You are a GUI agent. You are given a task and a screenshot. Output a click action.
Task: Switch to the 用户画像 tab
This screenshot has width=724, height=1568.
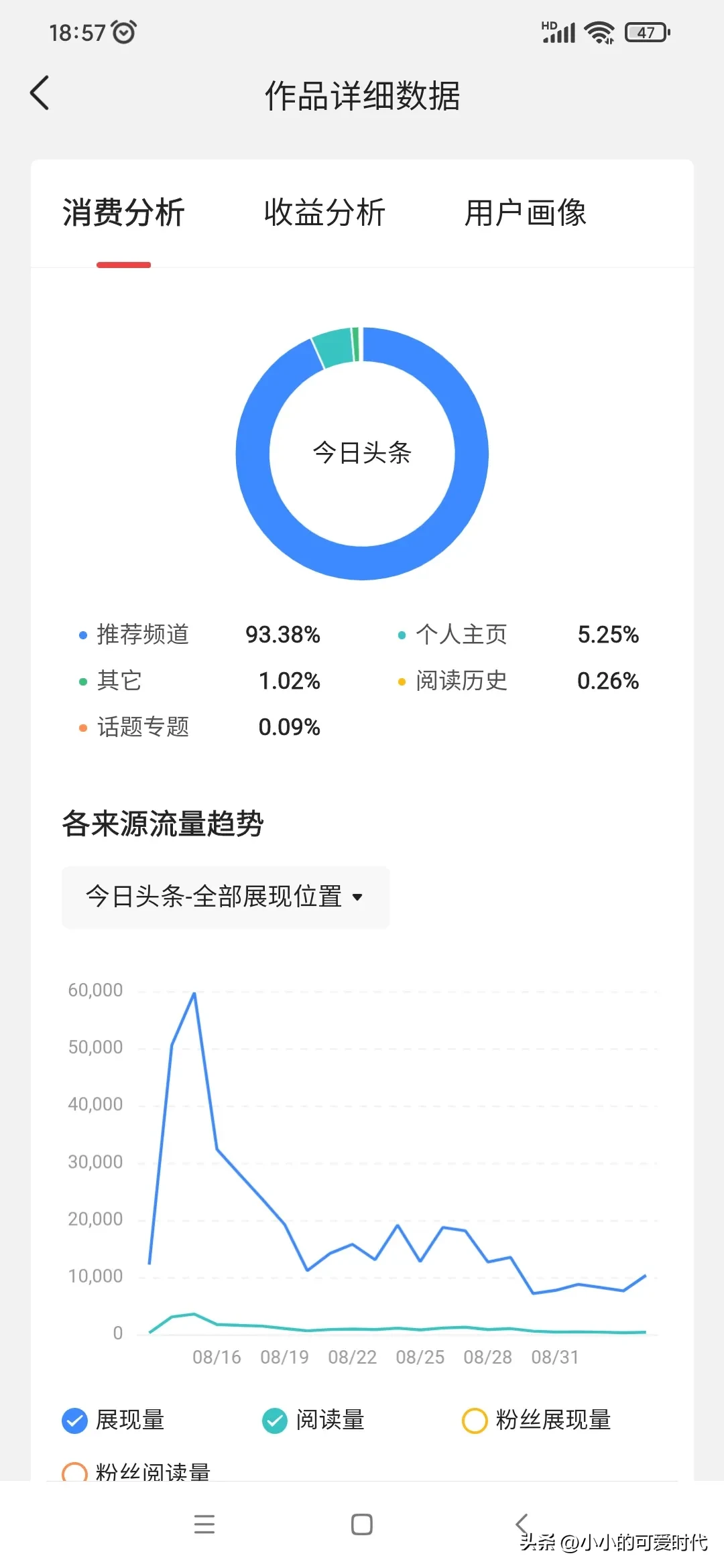(x=526, y=213)
